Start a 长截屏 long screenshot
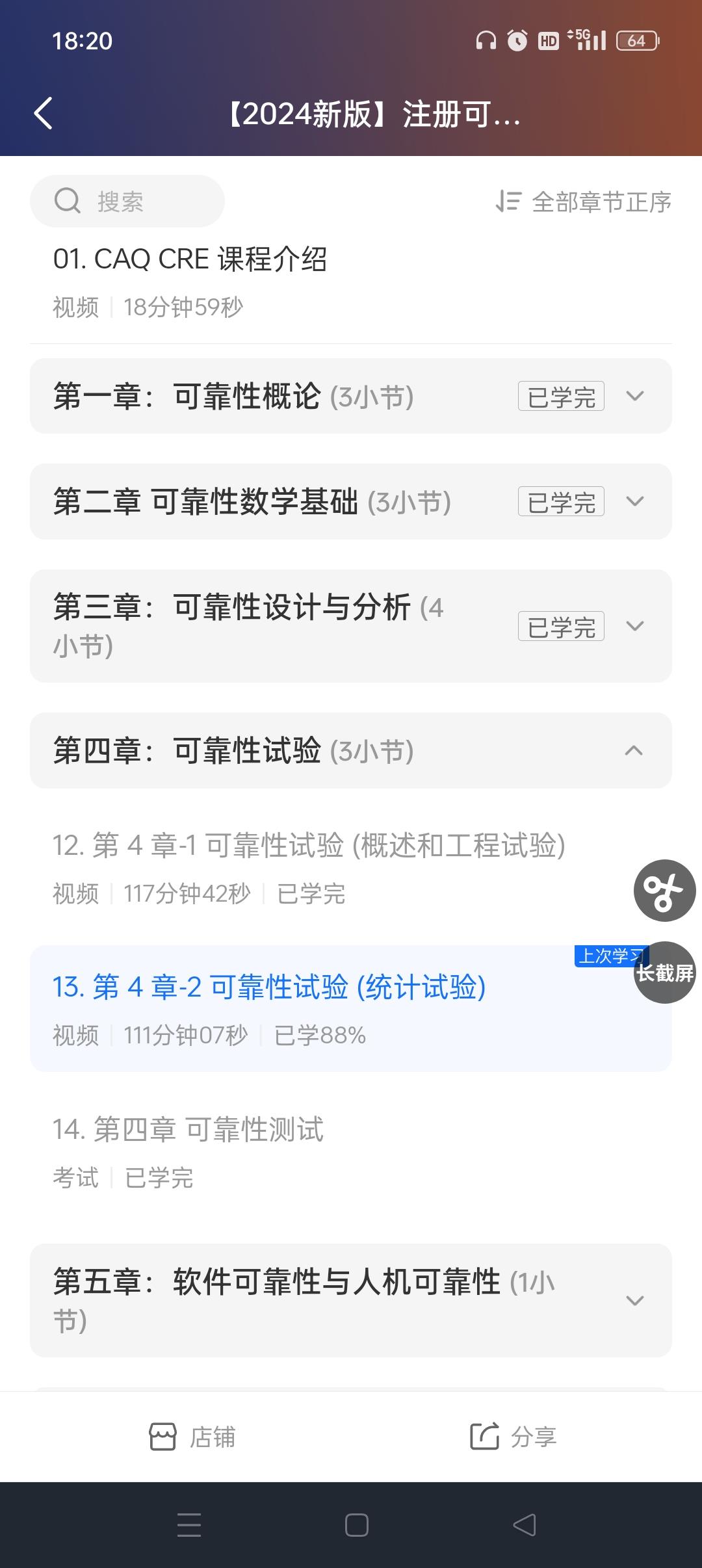 click(x=665, y=973)
